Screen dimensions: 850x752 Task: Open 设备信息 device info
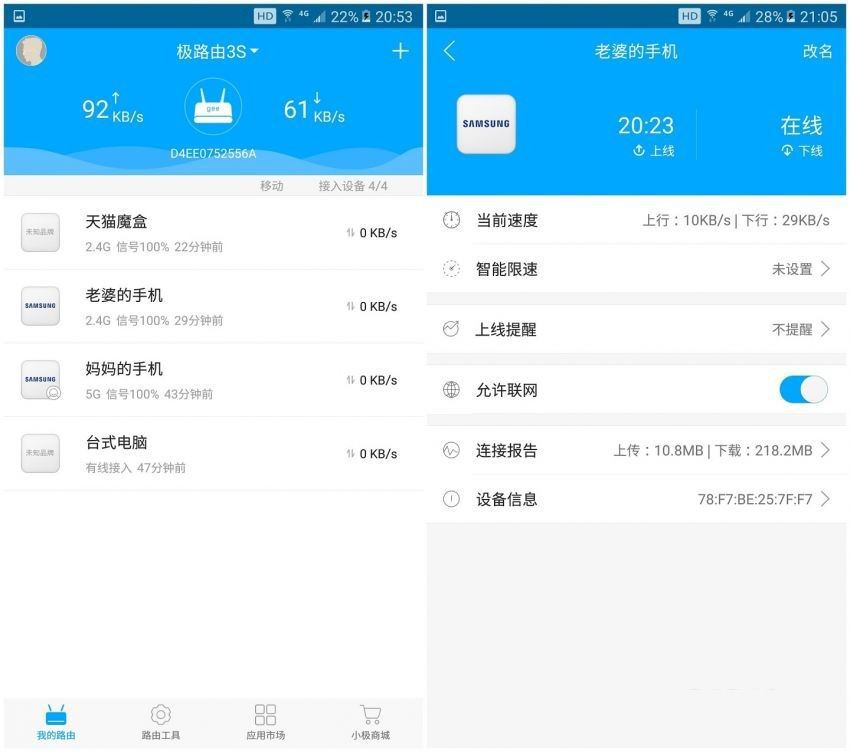(637, 499)
